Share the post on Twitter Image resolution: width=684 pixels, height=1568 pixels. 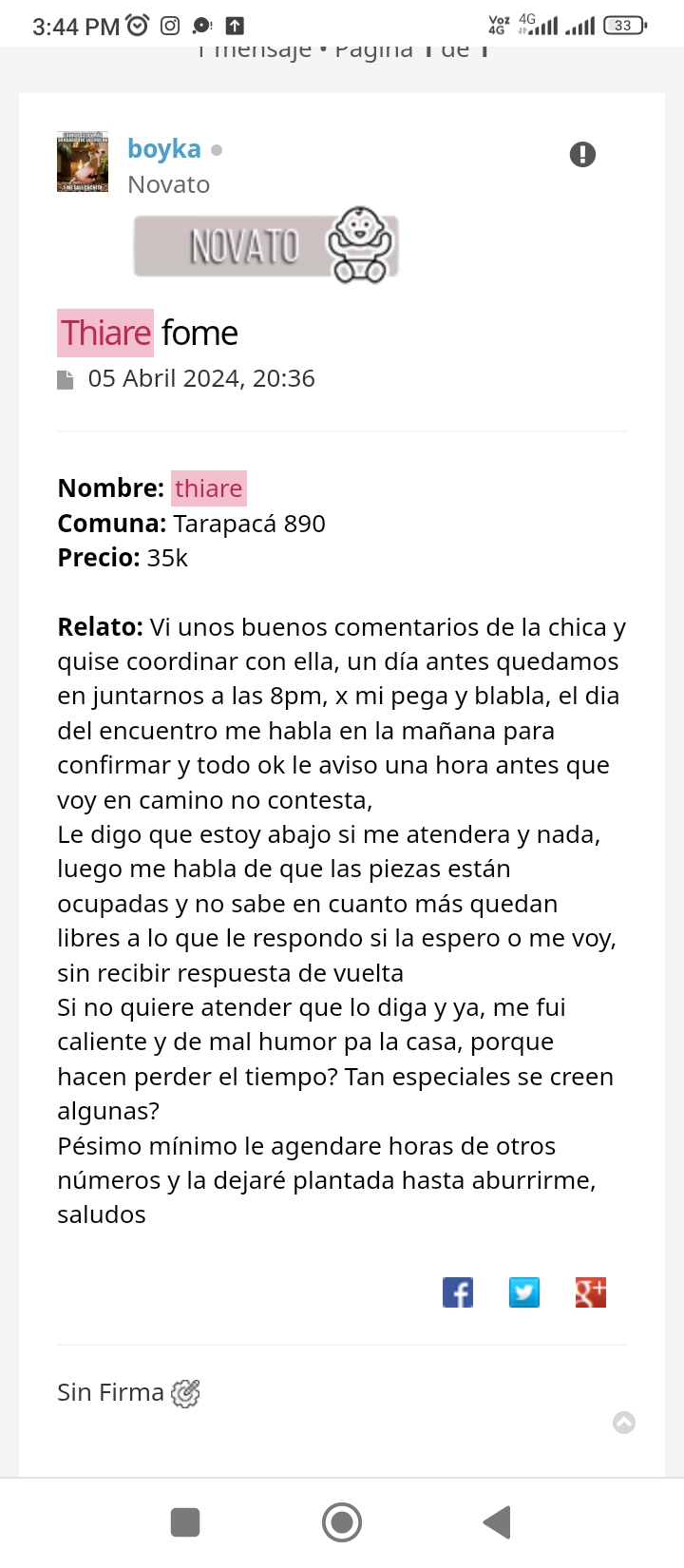(x=524, y=1292)
